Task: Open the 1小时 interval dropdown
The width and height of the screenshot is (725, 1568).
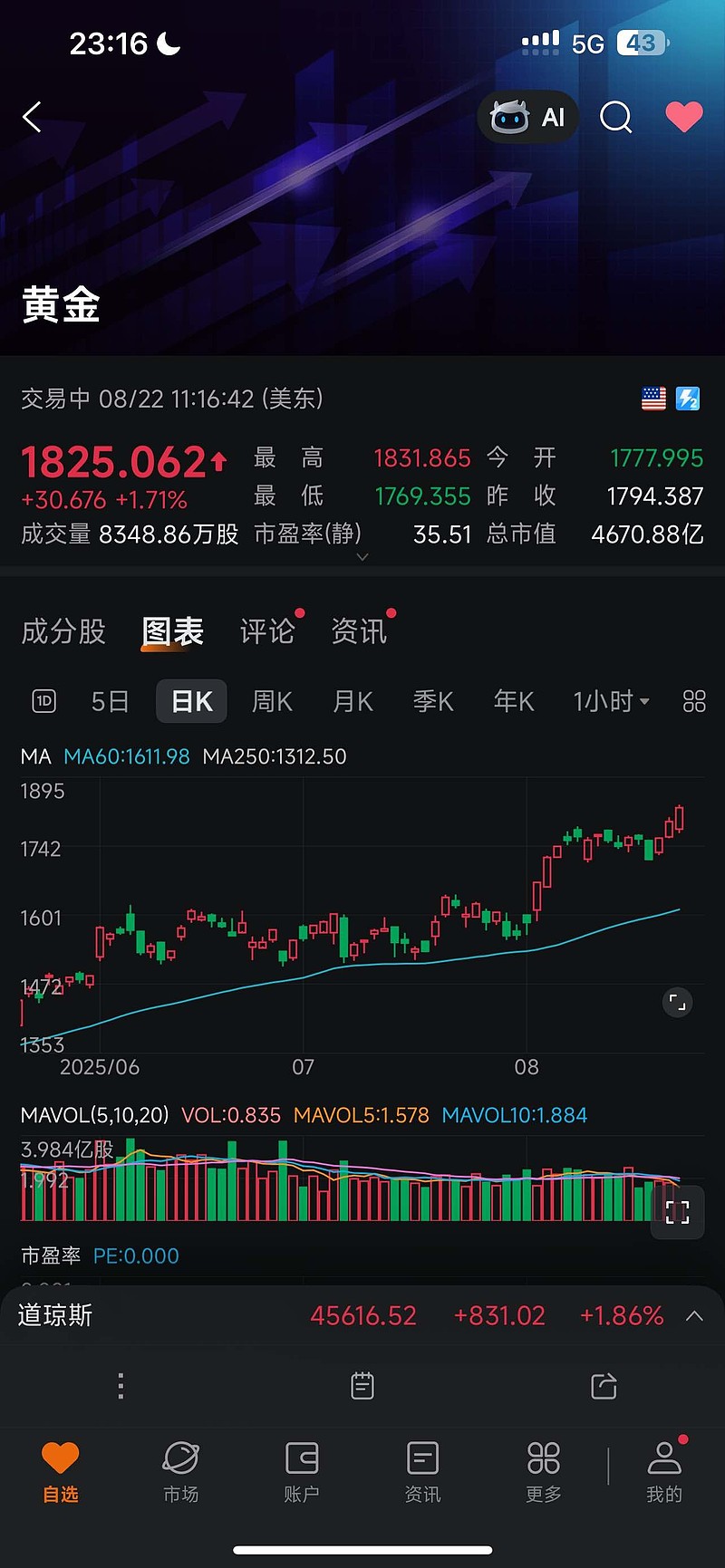Action: 611,701
